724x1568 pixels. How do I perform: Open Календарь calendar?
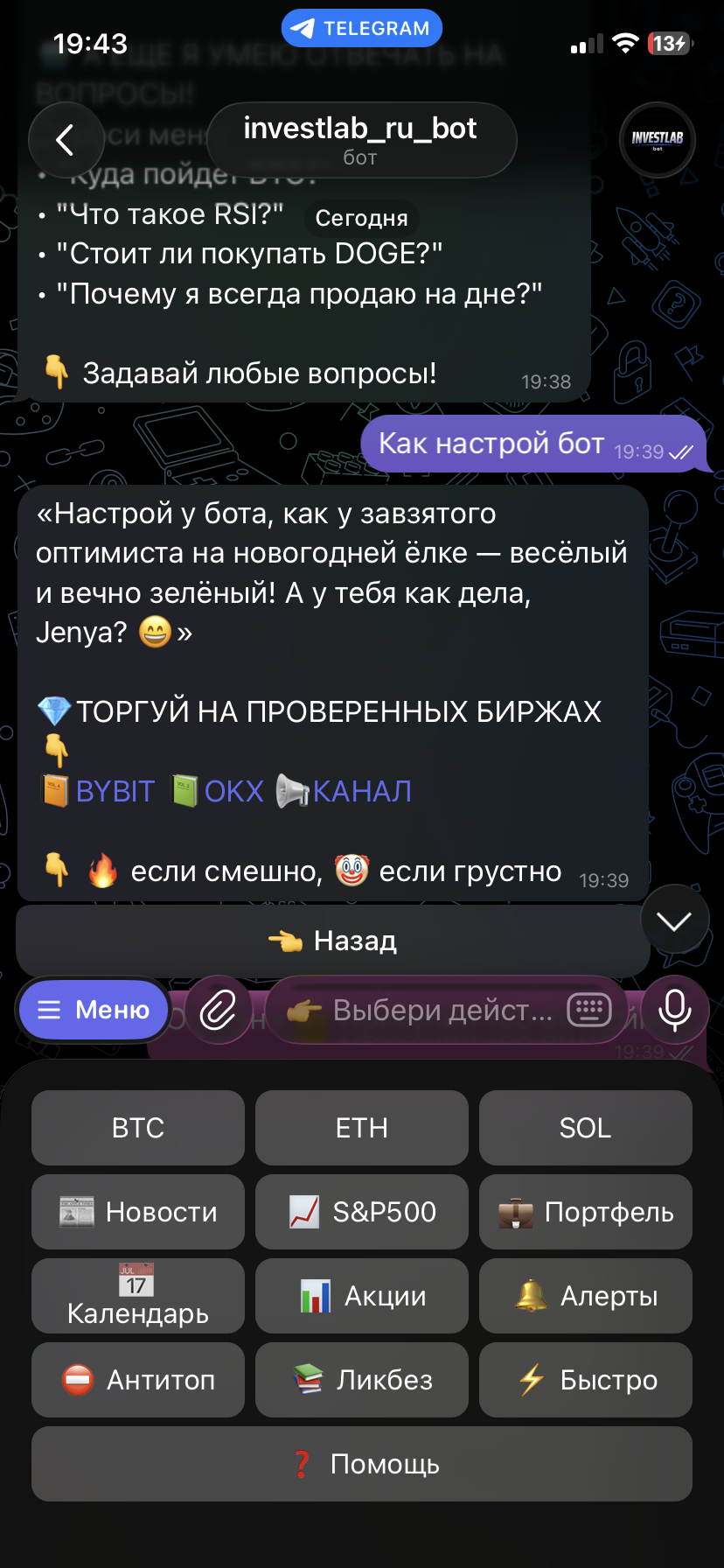point(138,1296)
